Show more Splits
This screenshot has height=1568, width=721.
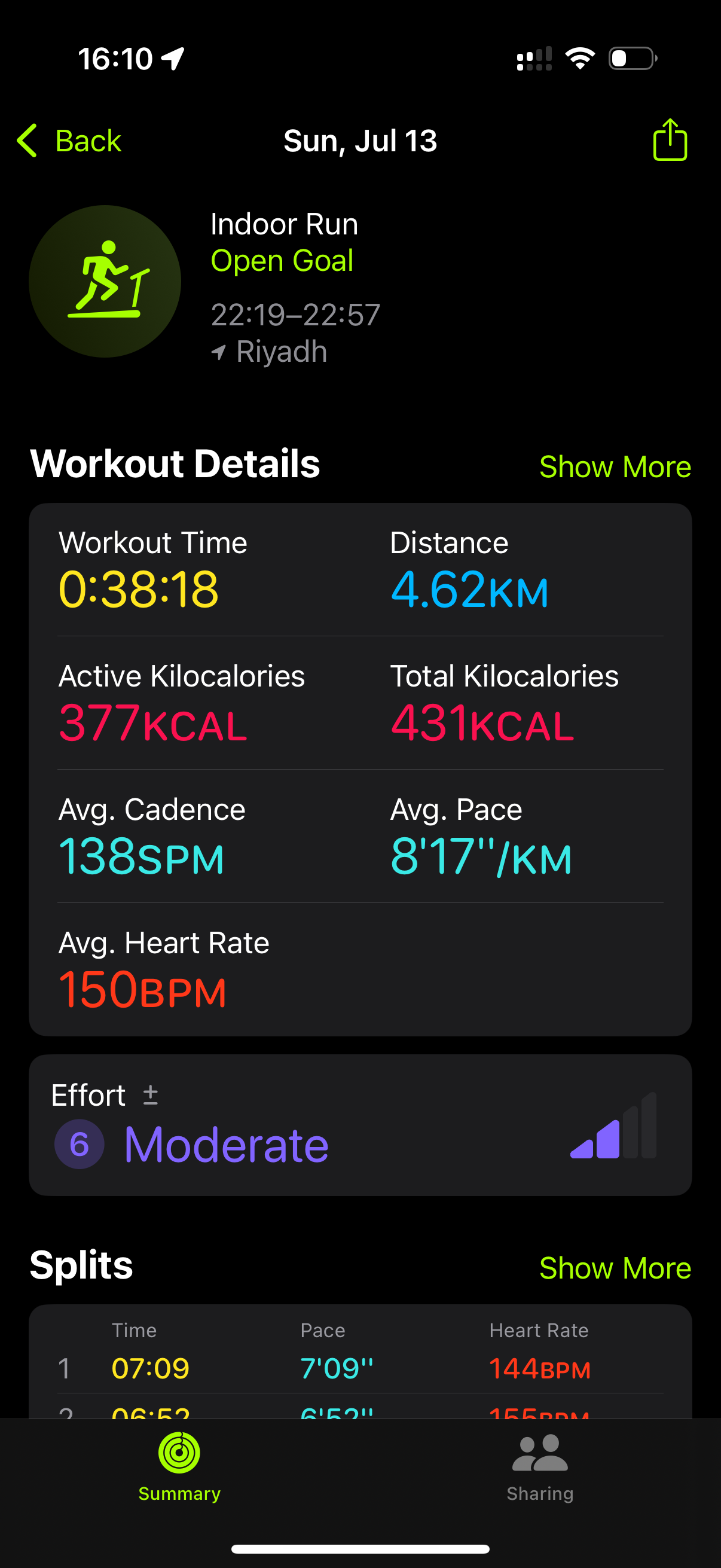[615, 1268]
